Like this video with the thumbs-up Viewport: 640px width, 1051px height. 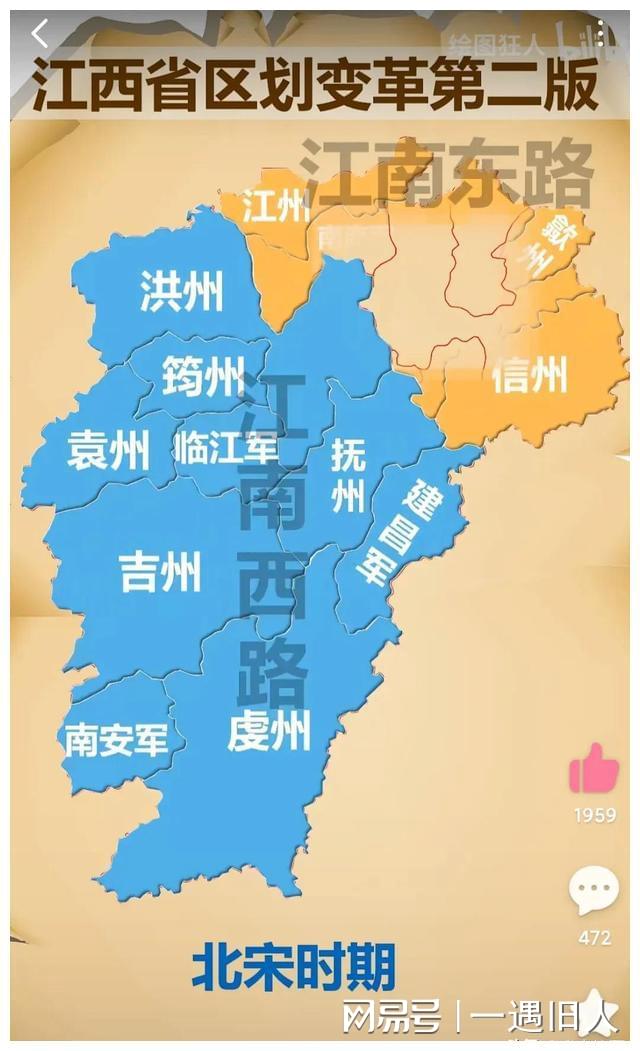(594, 770)
